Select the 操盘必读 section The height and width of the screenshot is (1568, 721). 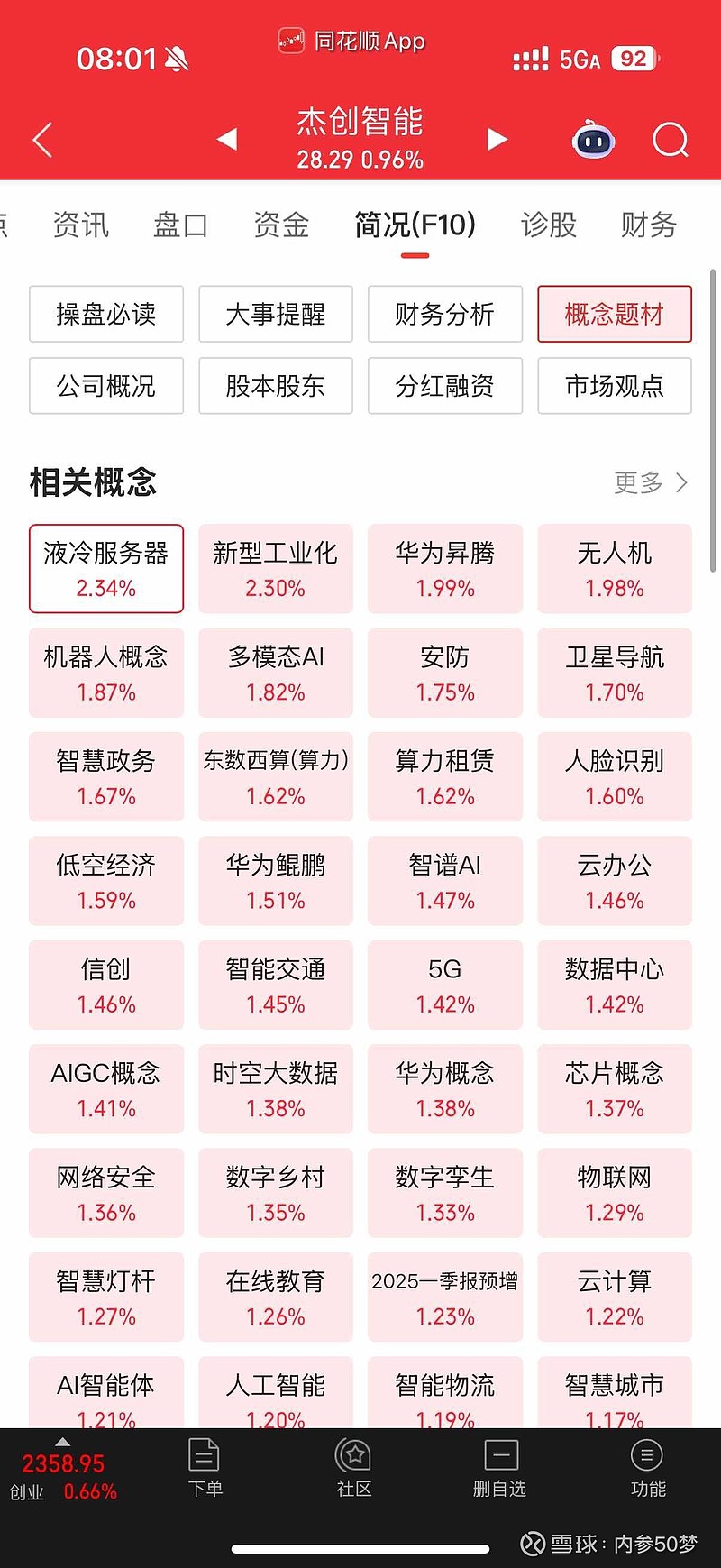tap(106, 314)
